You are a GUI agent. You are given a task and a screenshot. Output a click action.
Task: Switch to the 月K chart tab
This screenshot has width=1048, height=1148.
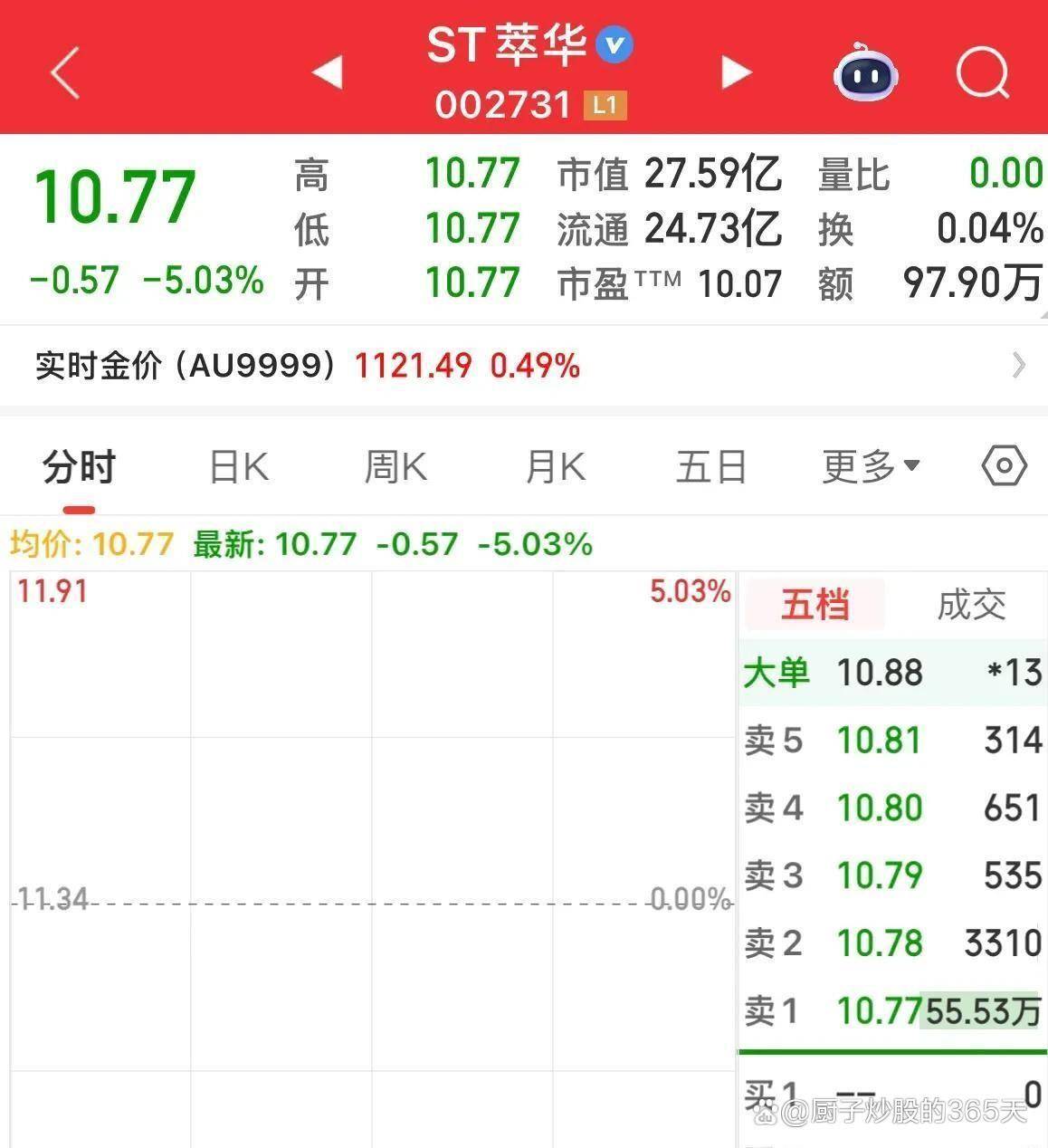[555, 468]
